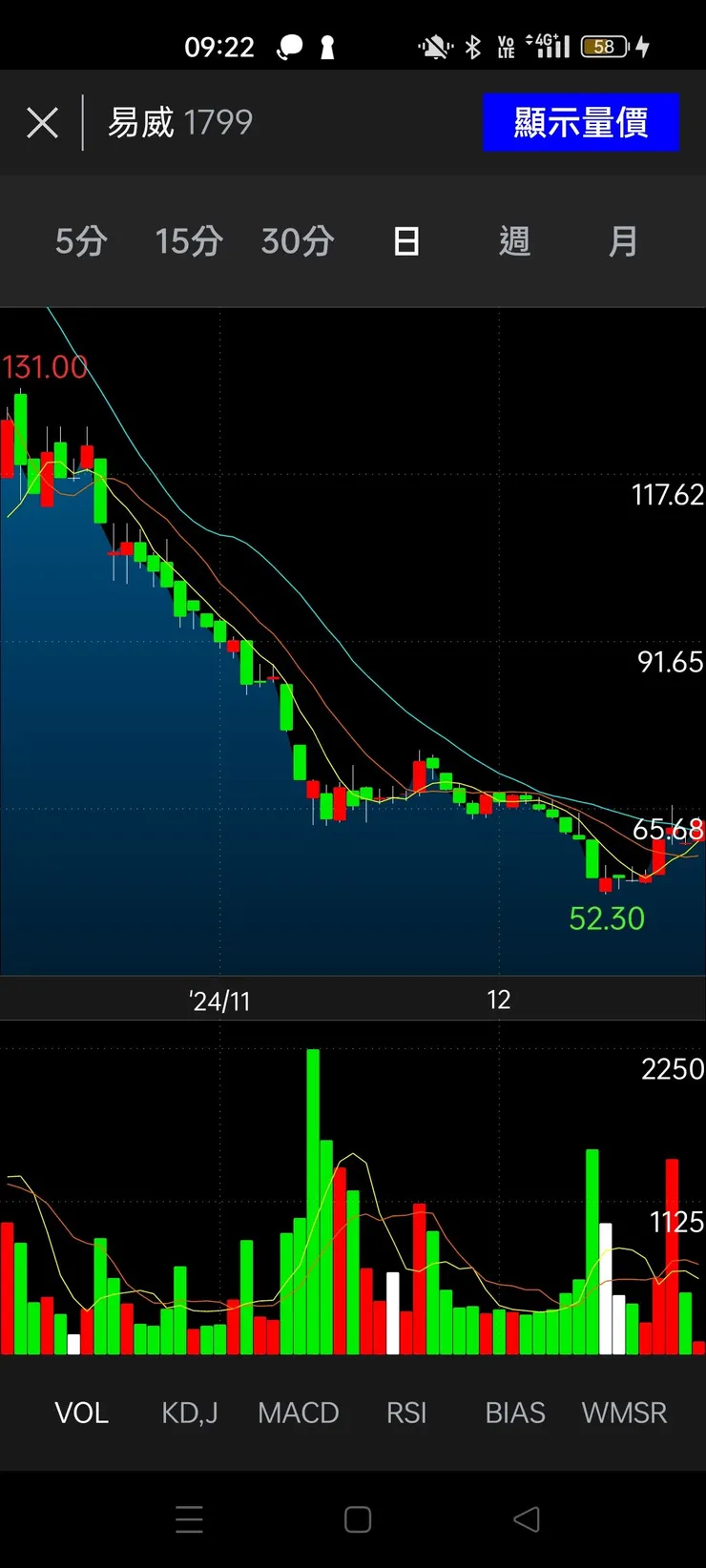Switch to the WMSR indicator

click(624, 1413)
